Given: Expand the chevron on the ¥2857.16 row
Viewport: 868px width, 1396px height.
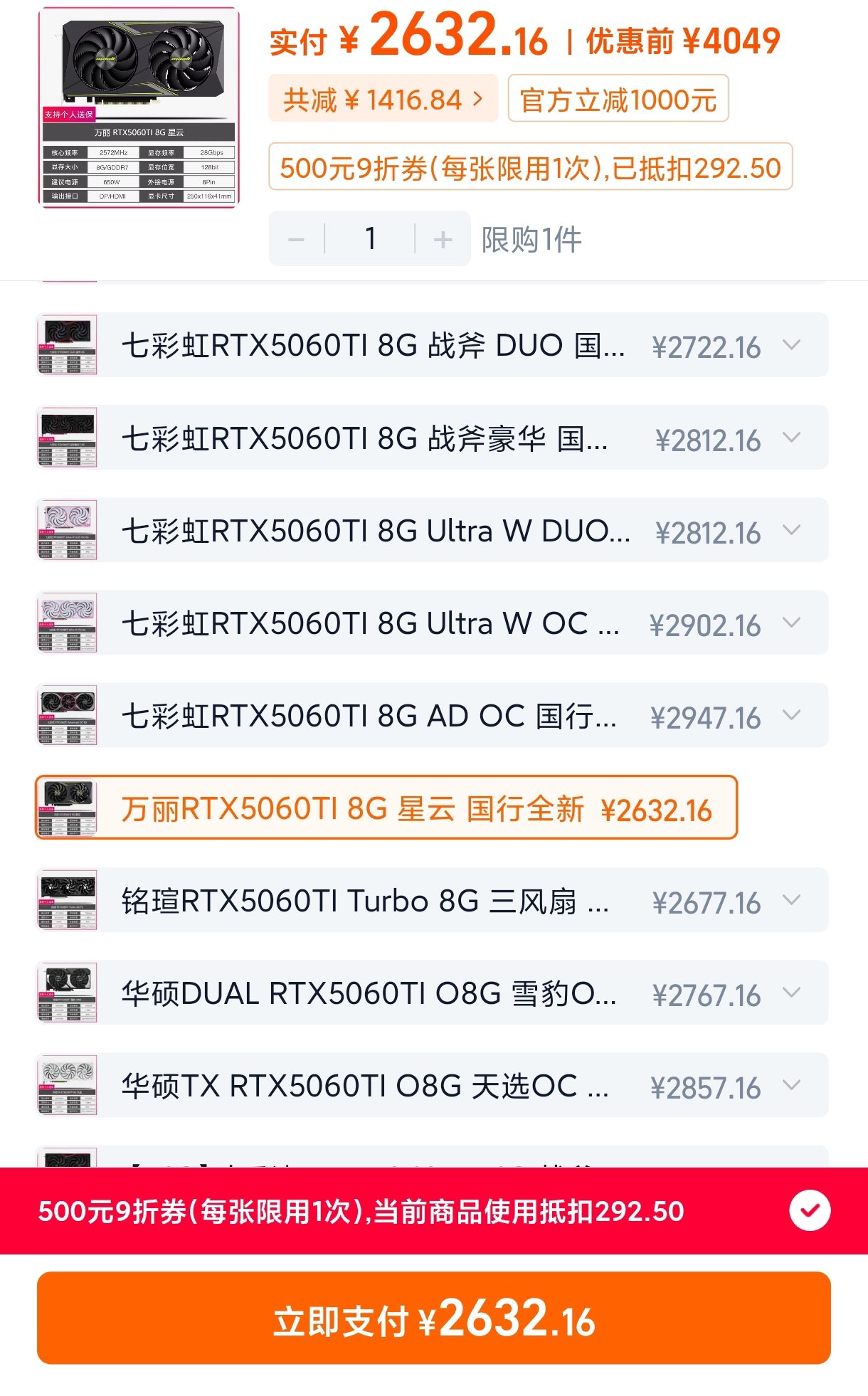Looking at the screenshot, I should (791, 1085).
